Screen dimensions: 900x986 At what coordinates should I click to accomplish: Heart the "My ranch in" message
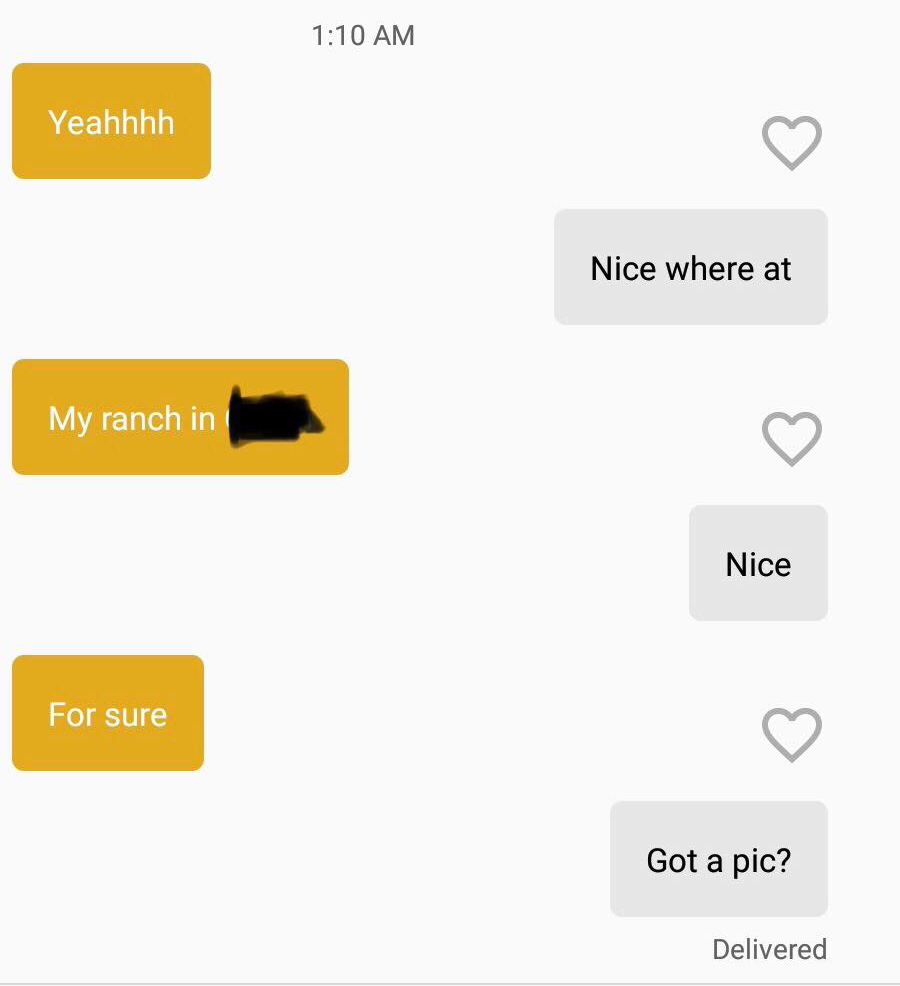tap(791, 438)
